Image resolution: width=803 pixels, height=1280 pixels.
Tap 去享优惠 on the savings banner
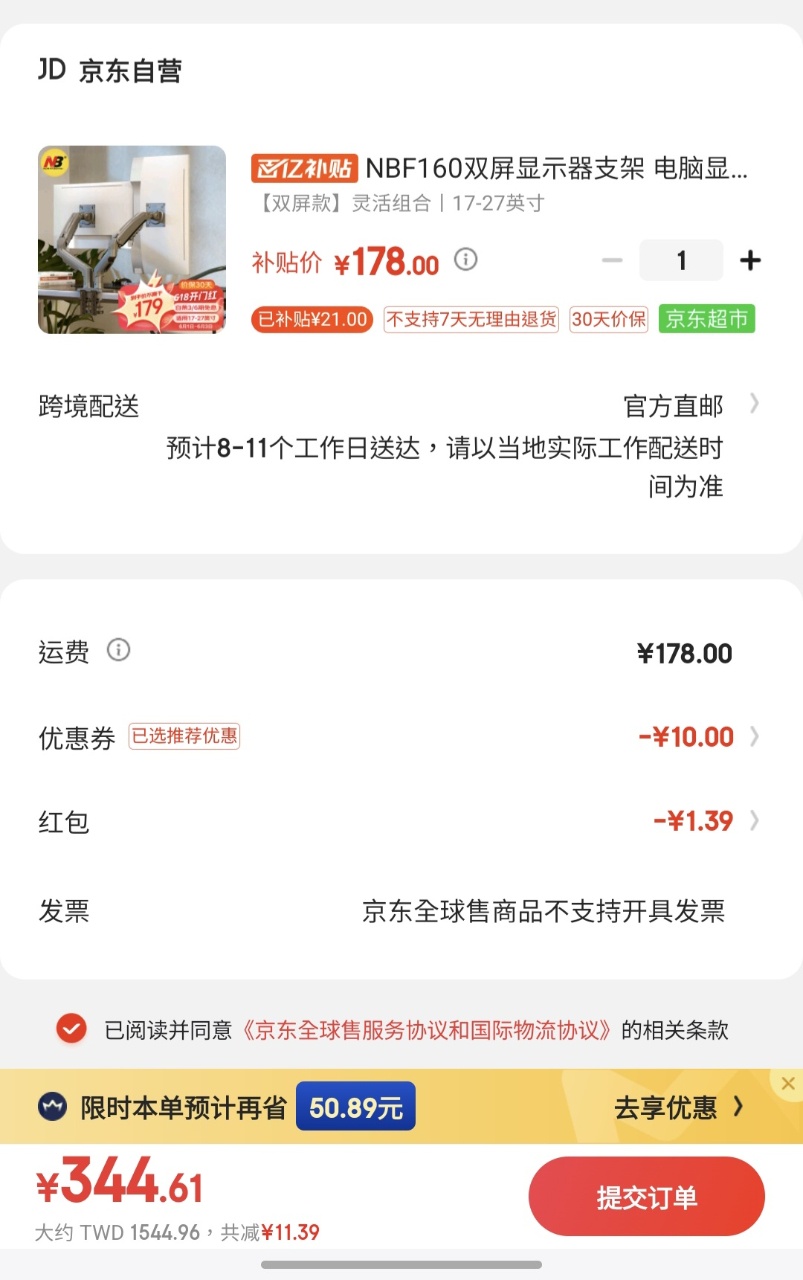pyautogui.click(x=679, y=1107)
